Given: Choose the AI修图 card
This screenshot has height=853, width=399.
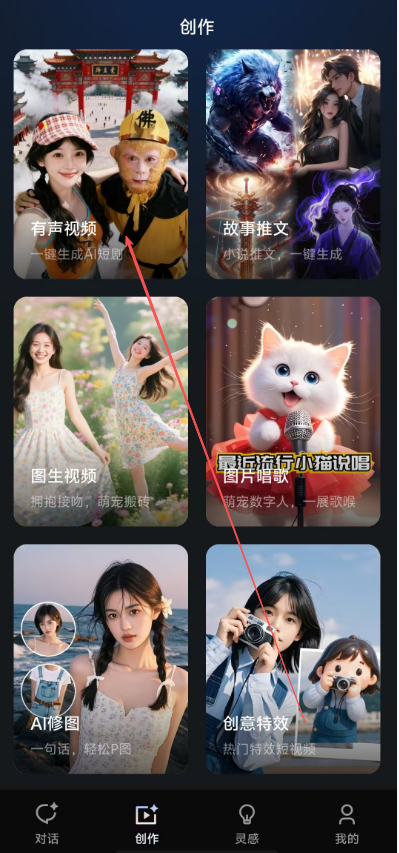Looking at the screenshot, I should [x=101, y=659].
